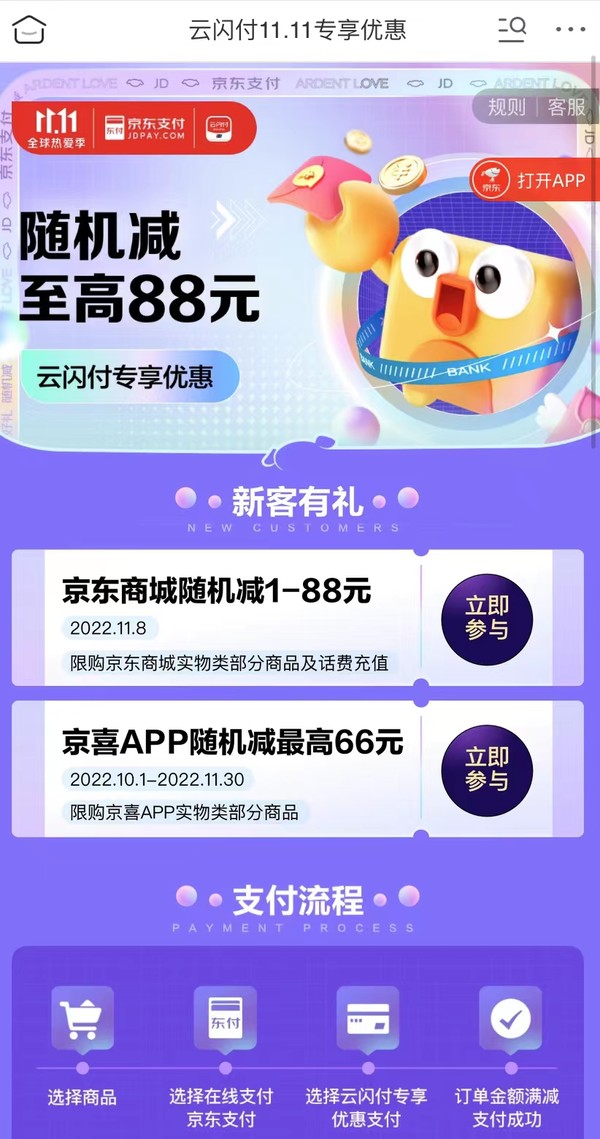Open the search list icon
Viewport: 600px width, 1139px height.
(x=511, y=29)
